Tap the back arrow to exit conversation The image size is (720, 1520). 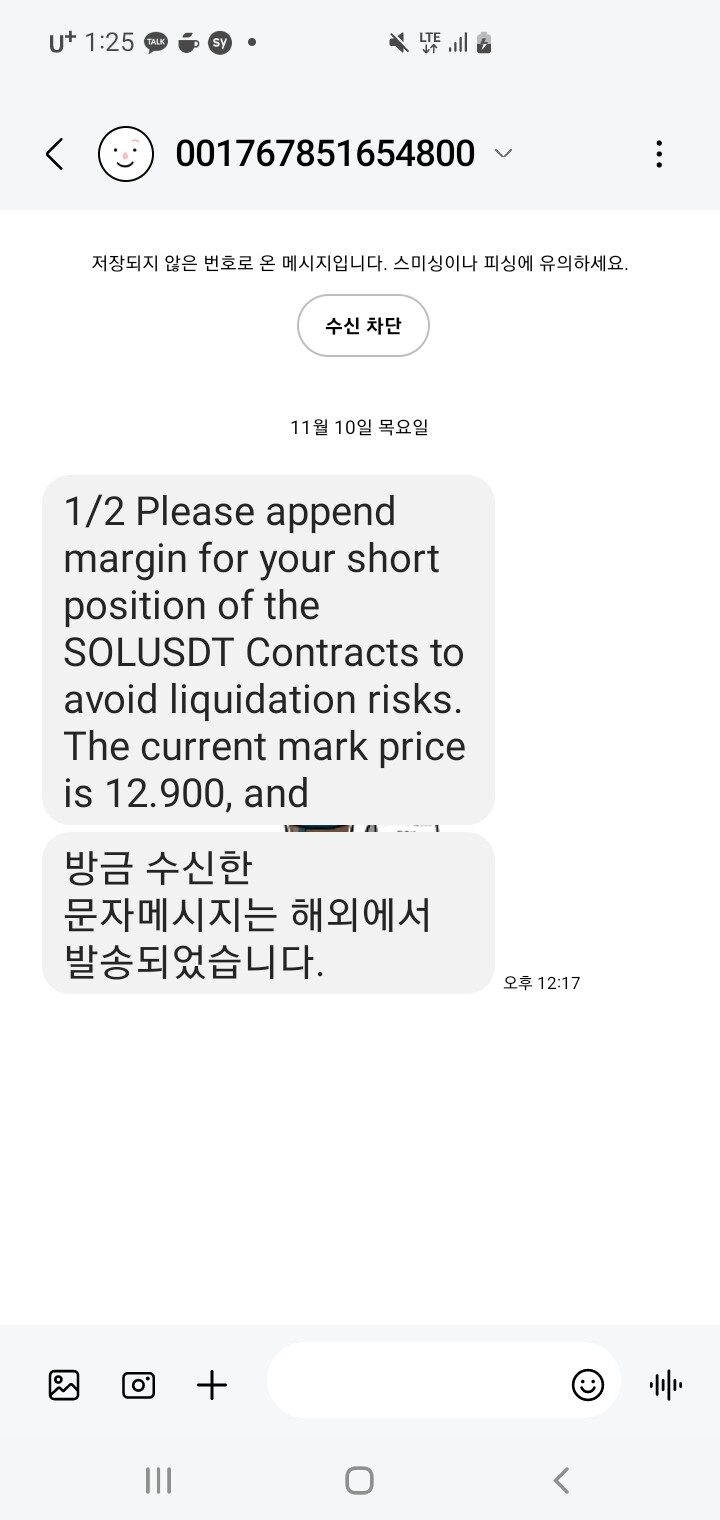point(55,153)
